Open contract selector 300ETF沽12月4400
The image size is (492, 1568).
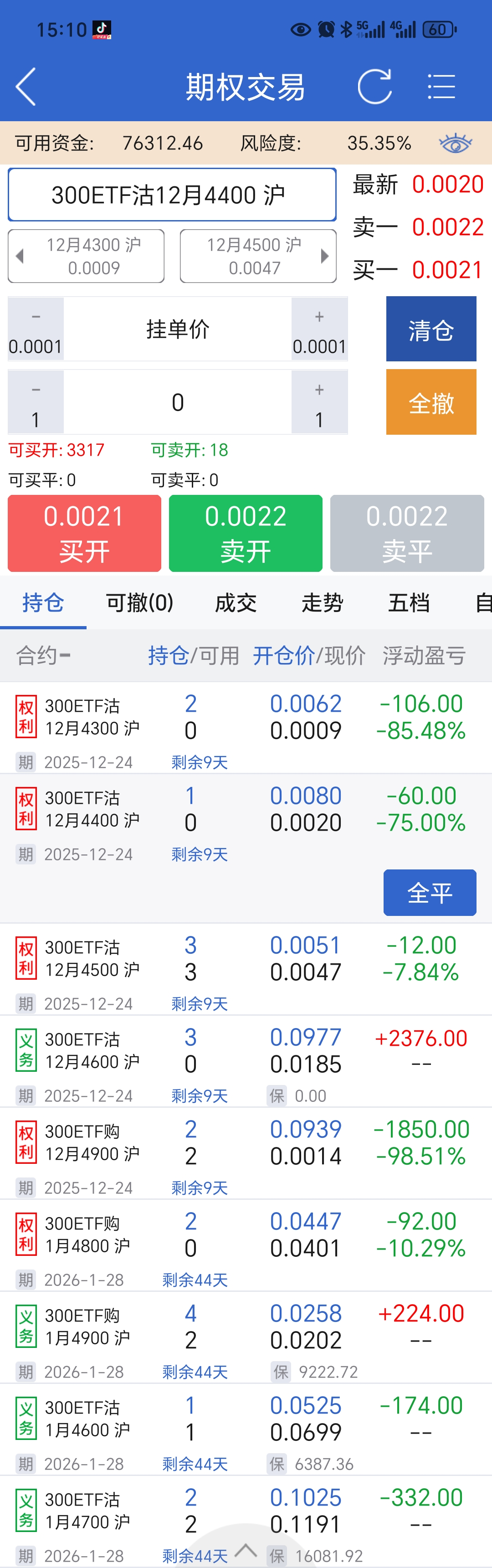tap(172, 195)
